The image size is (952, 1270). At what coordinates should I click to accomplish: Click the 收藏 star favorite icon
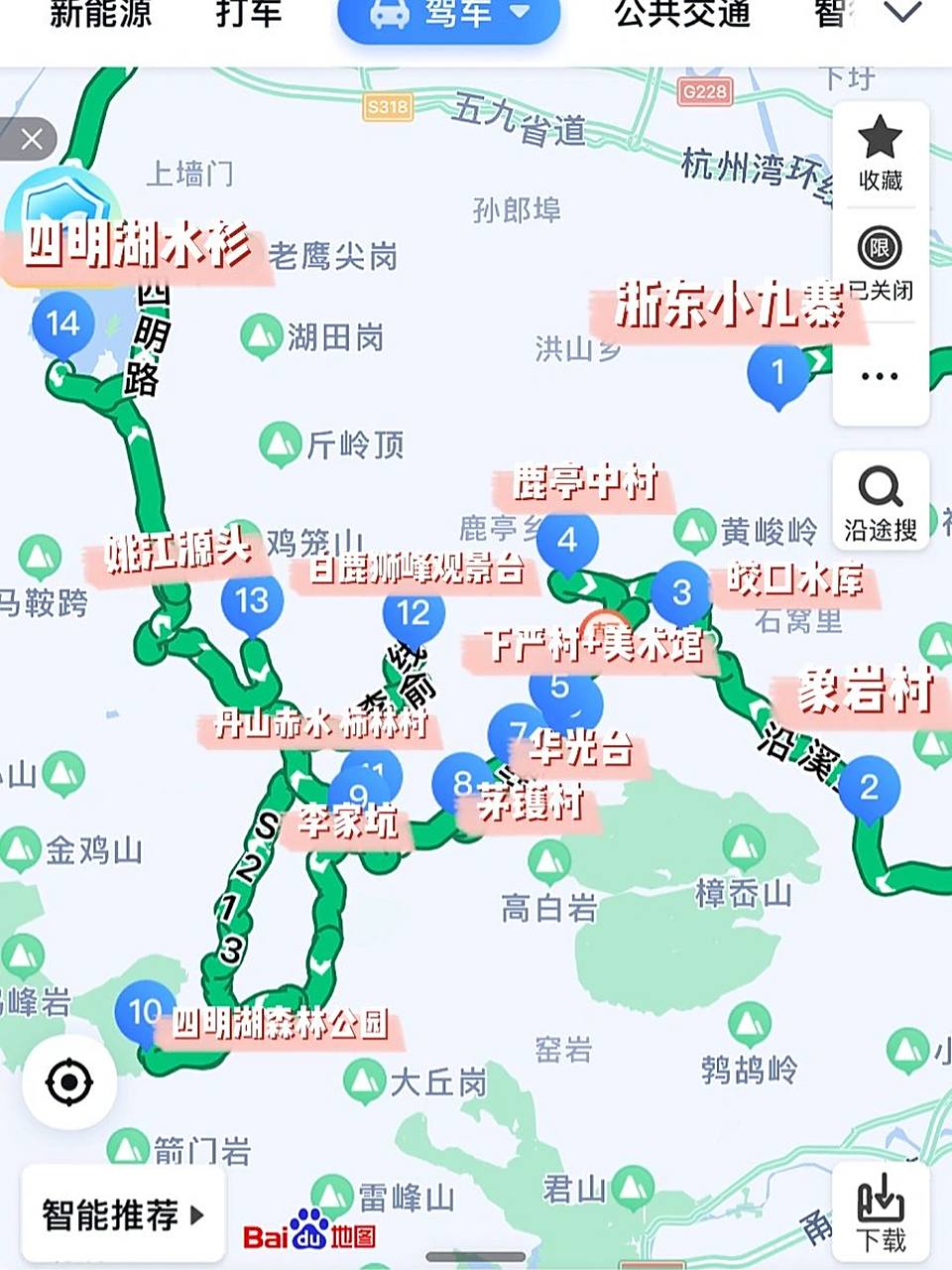[x=881, y=140]
